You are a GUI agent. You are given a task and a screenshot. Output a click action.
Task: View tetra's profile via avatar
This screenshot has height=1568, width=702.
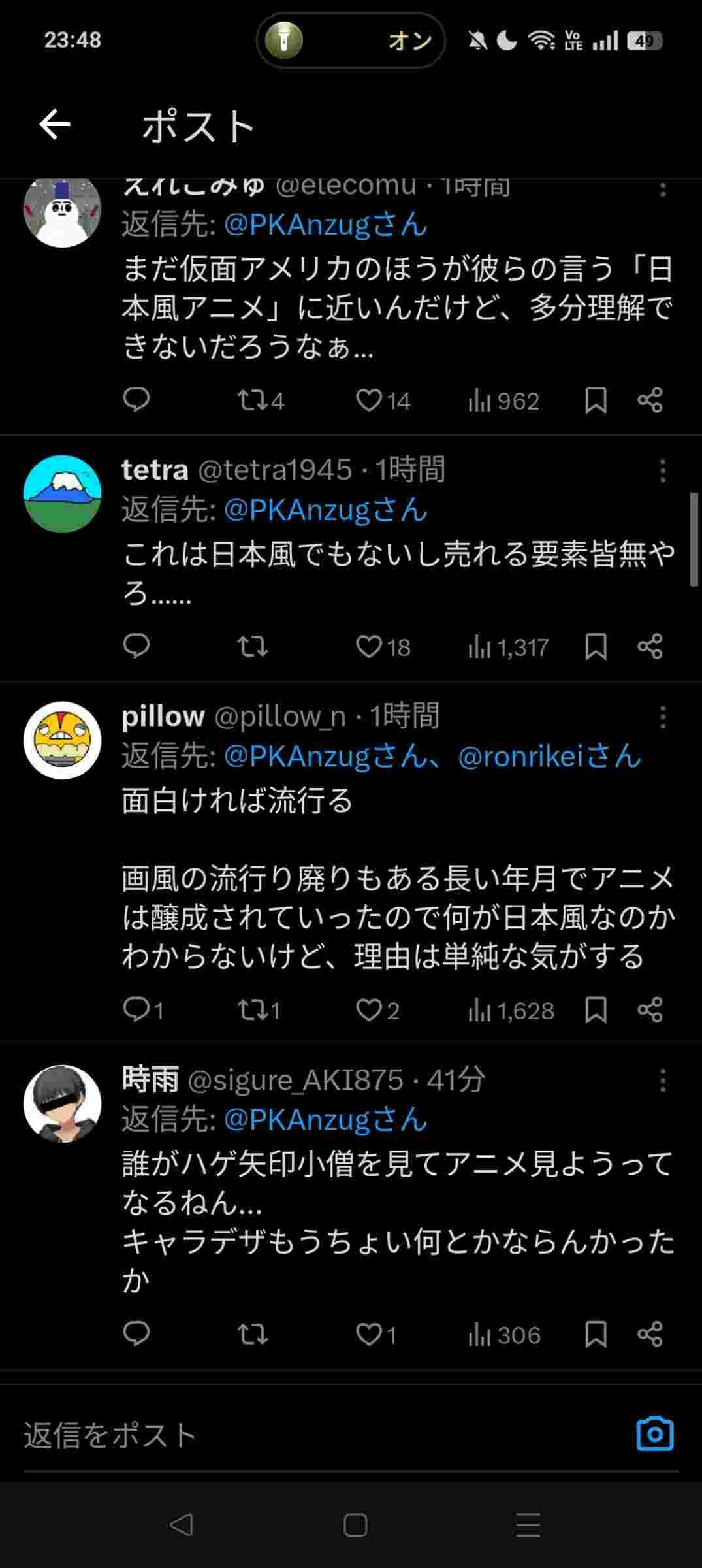point(63,494)
